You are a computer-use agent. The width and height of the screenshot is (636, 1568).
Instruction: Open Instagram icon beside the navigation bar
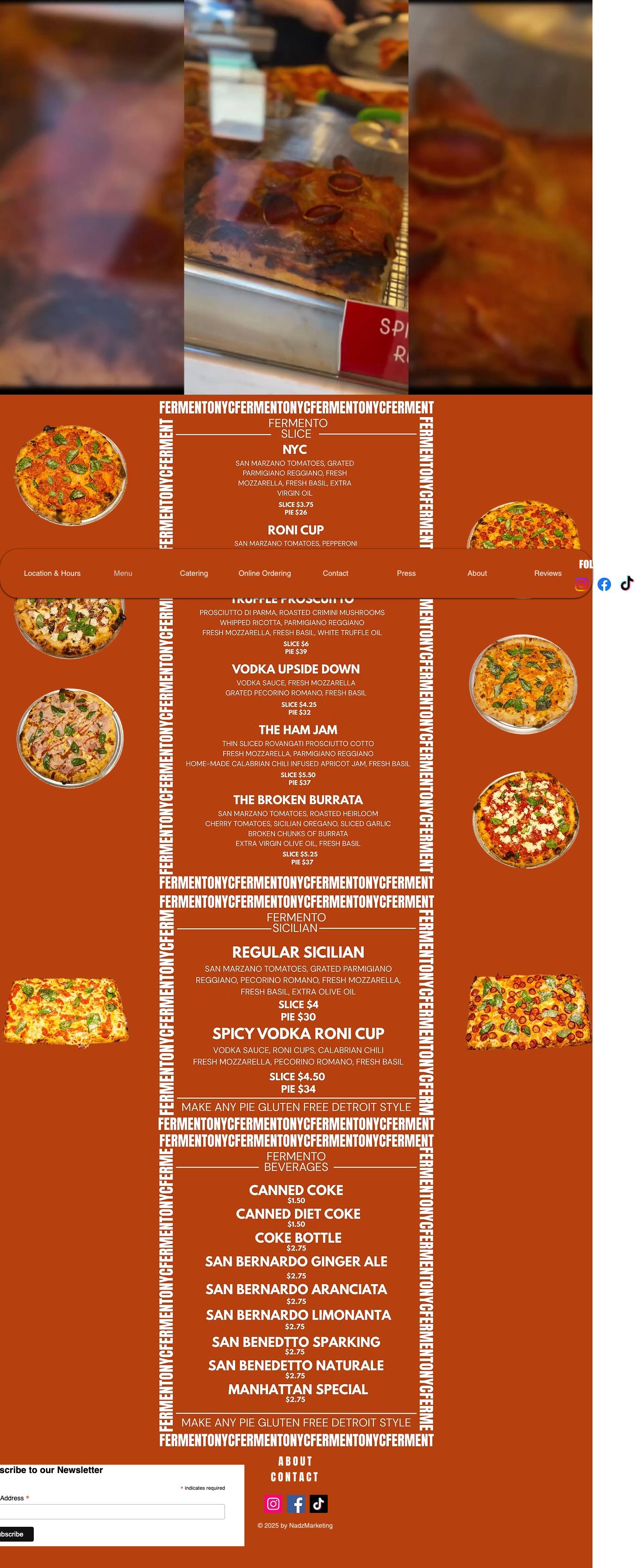point(582,584)
